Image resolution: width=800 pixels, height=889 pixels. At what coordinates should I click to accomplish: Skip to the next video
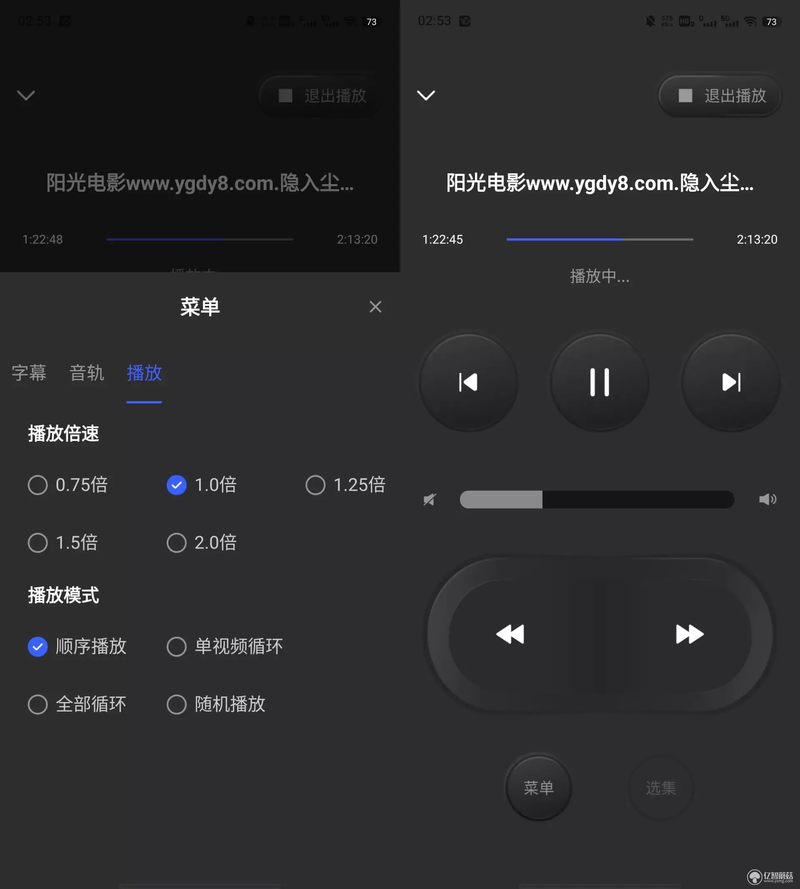(x=731, y=382)
